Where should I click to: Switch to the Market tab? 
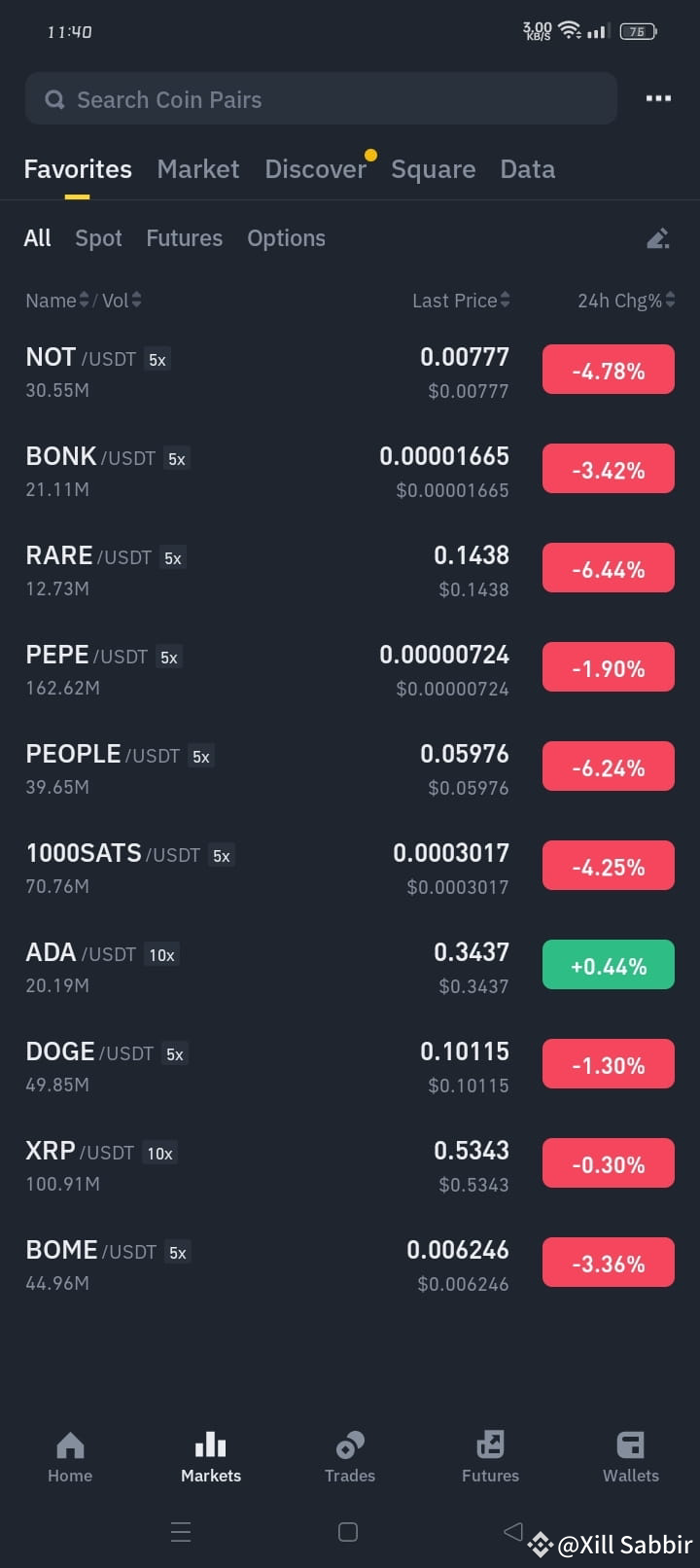[x=197, y=168]
